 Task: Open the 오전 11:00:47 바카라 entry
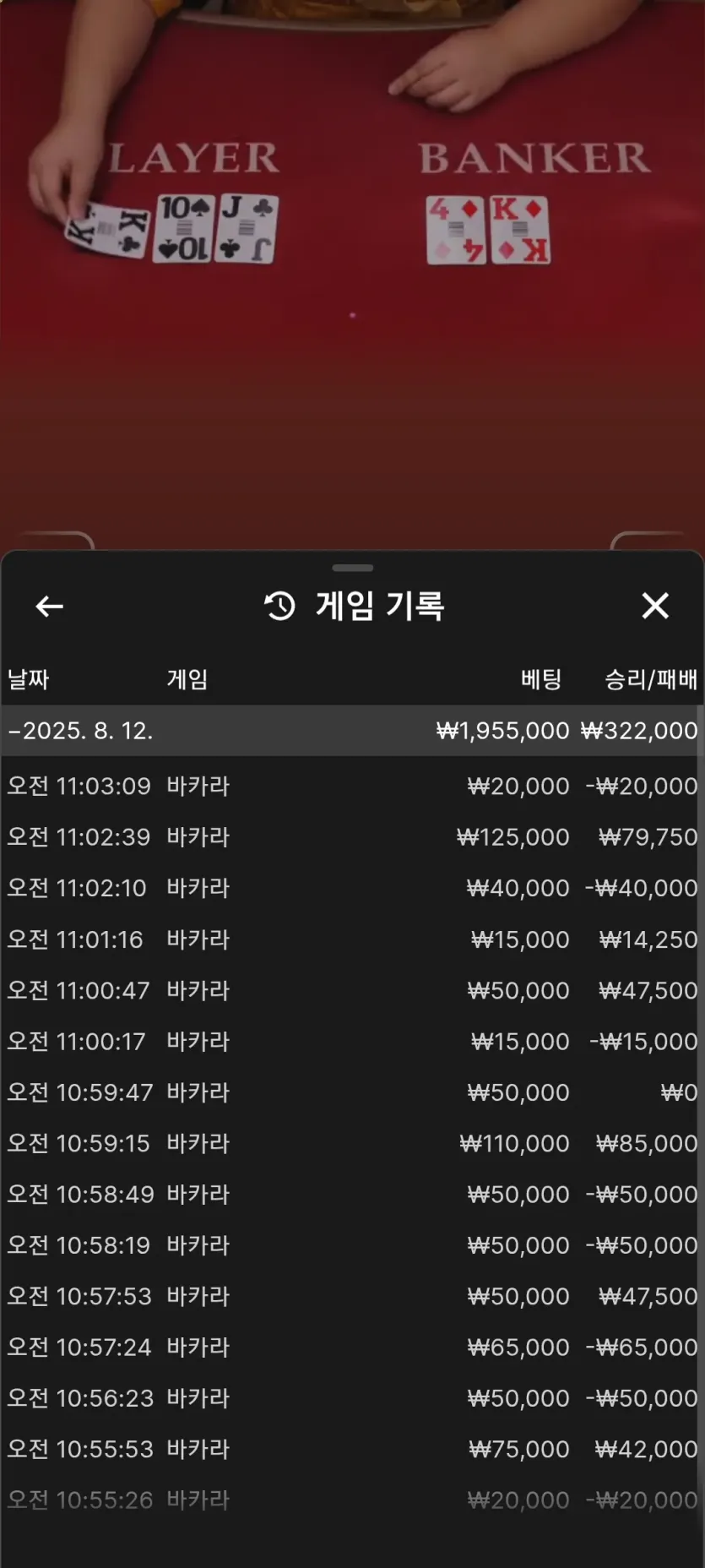click(x=352, y=990)
